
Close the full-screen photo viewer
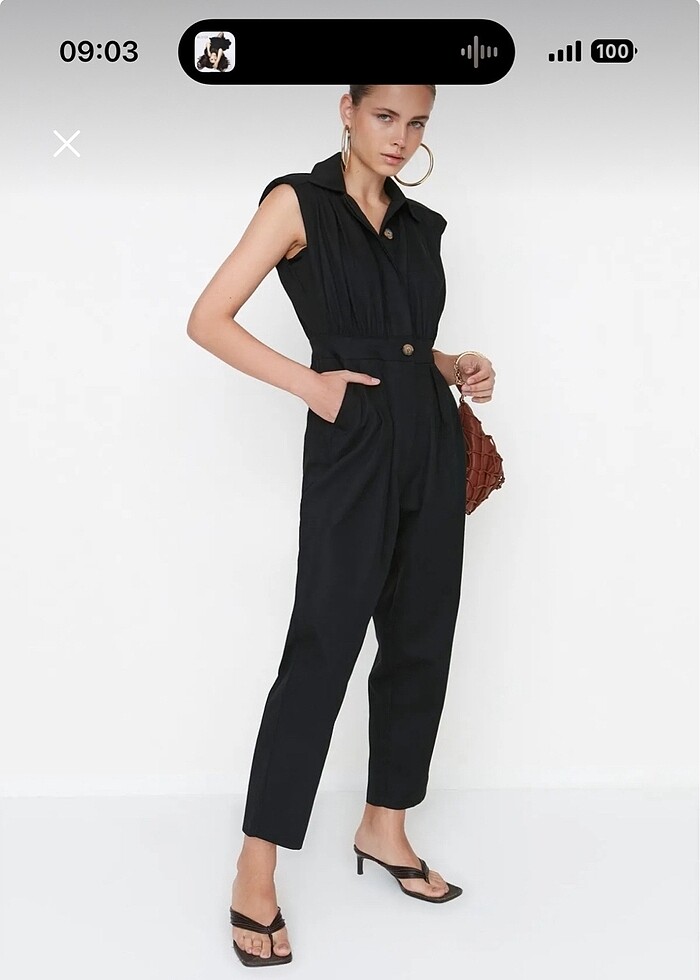67,144
